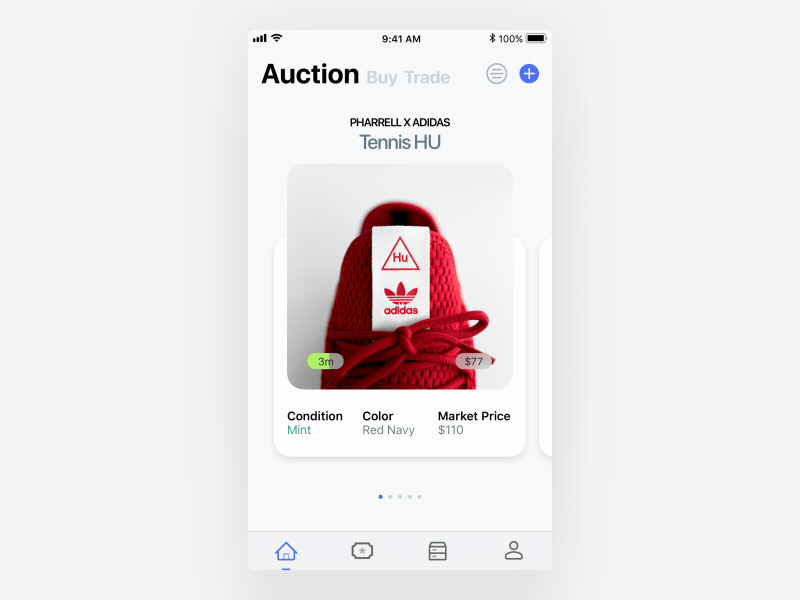Image resolution: width=800 pixels, height=600 pixels.
Task: Go to the profile tab
Action: tap(514, 551)
